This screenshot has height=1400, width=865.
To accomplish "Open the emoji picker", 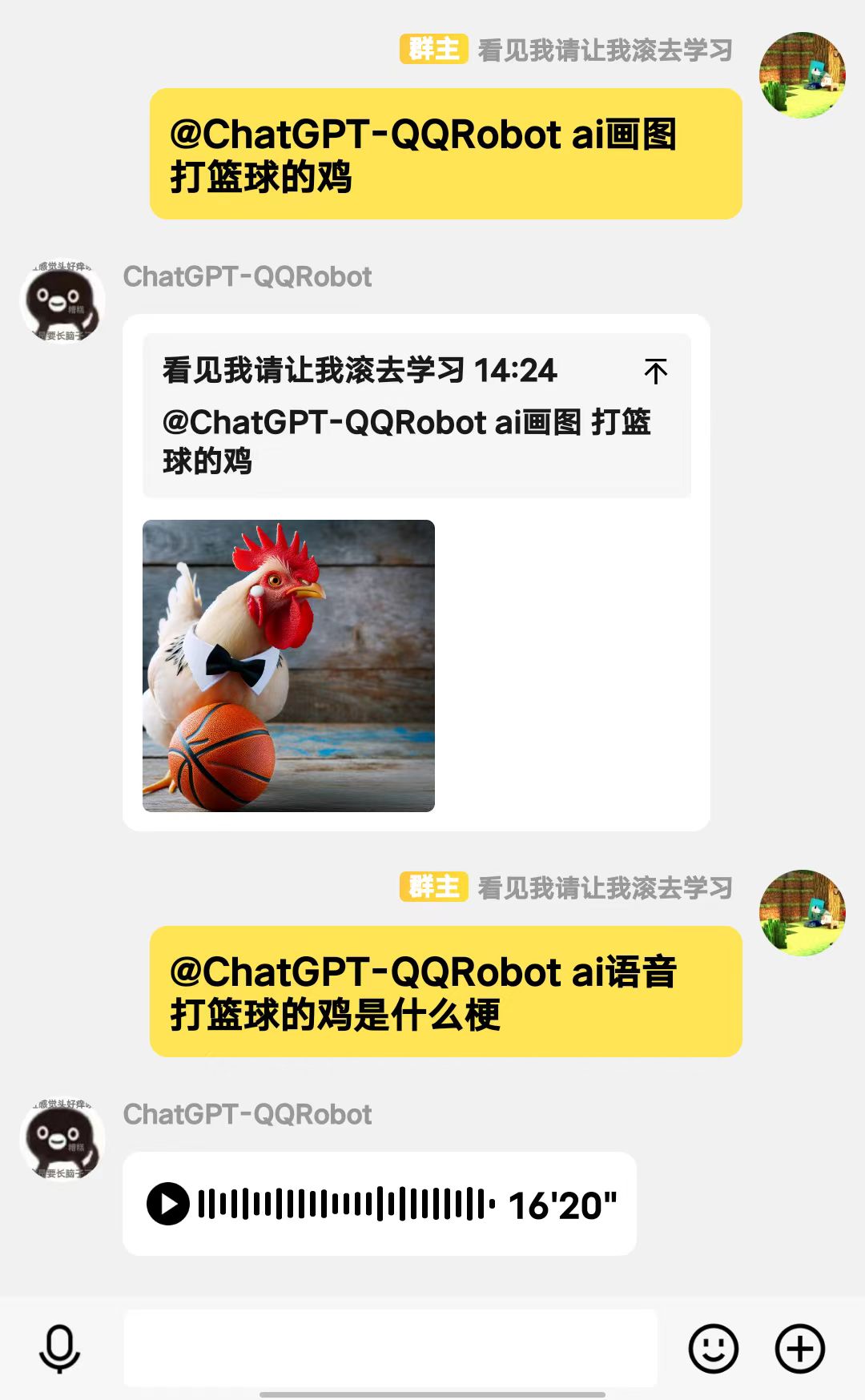I will coord(713,1349).
